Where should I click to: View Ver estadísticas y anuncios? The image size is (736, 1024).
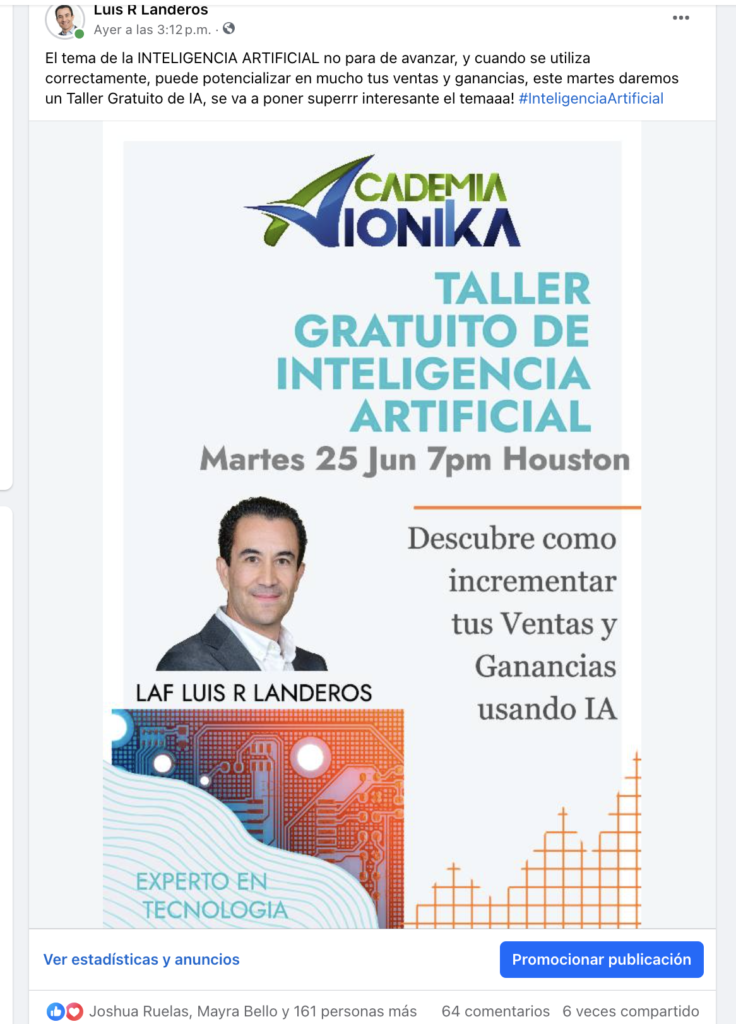point(141,959)
